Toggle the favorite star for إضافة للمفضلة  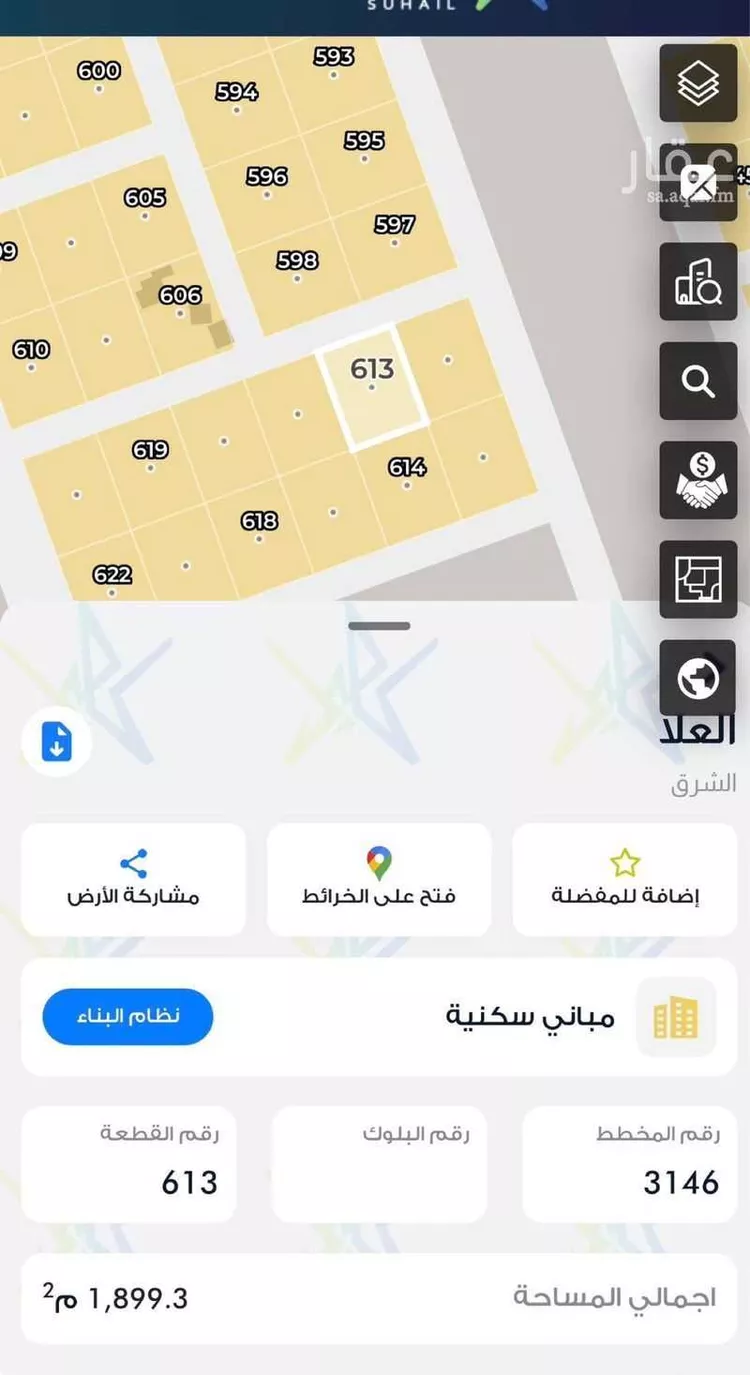[x=624, y=860]
